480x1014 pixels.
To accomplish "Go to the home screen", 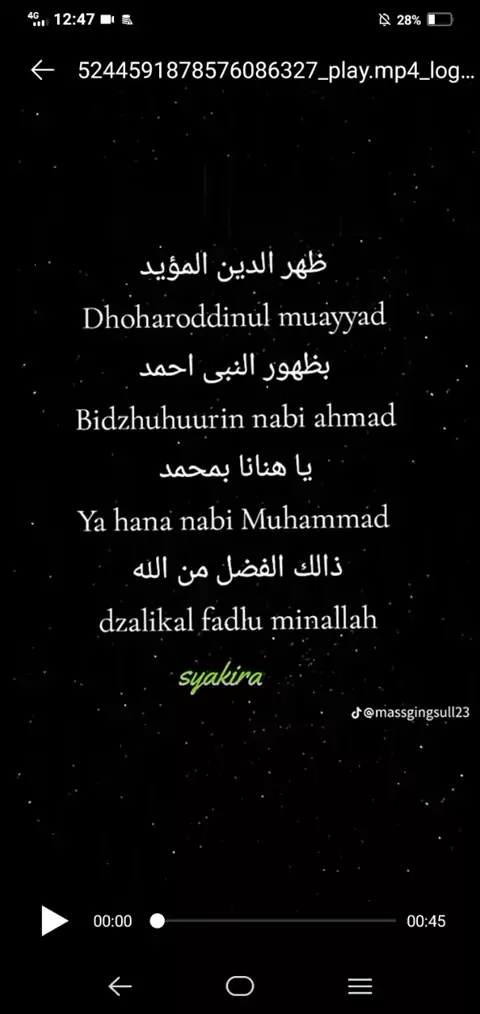I will [240, 986].
